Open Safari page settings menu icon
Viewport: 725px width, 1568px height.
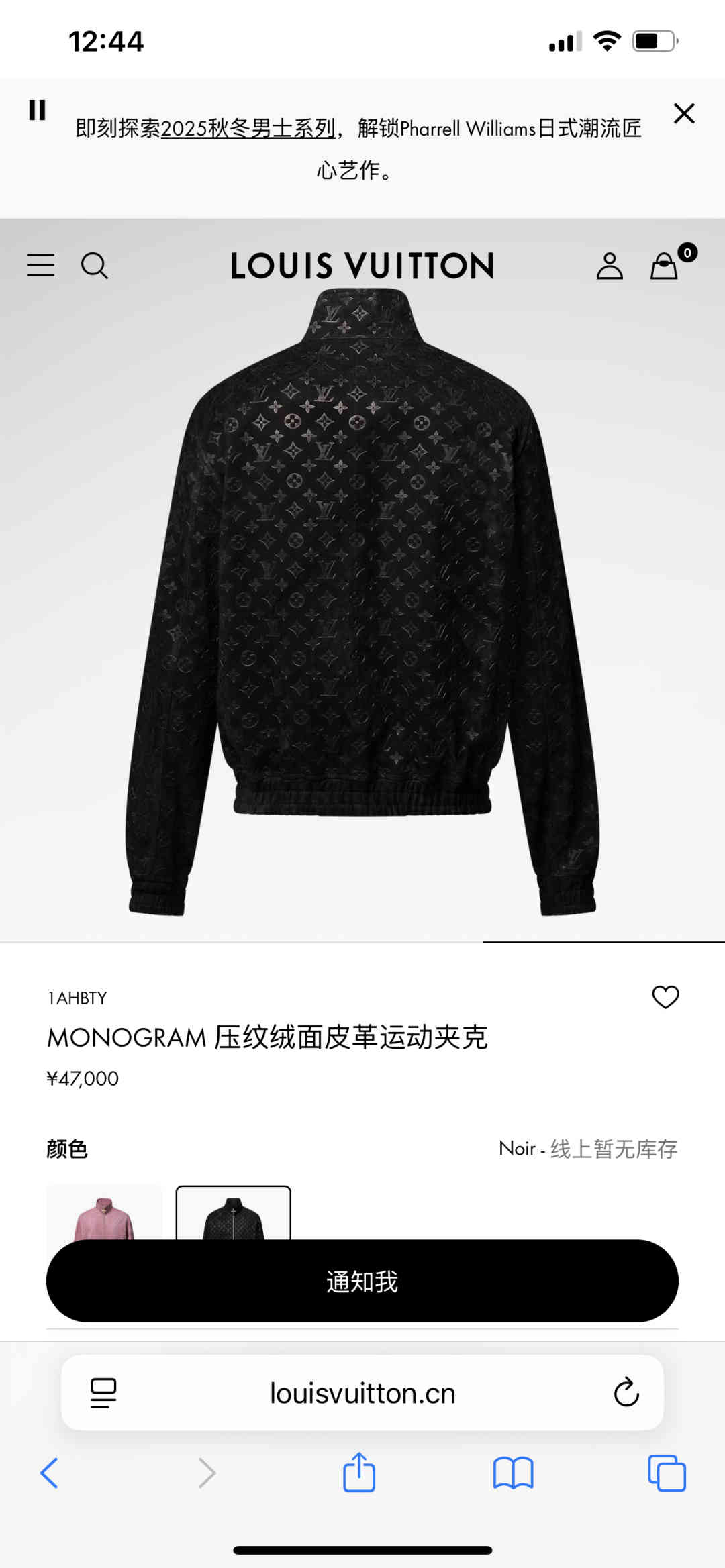point(103,1394)
